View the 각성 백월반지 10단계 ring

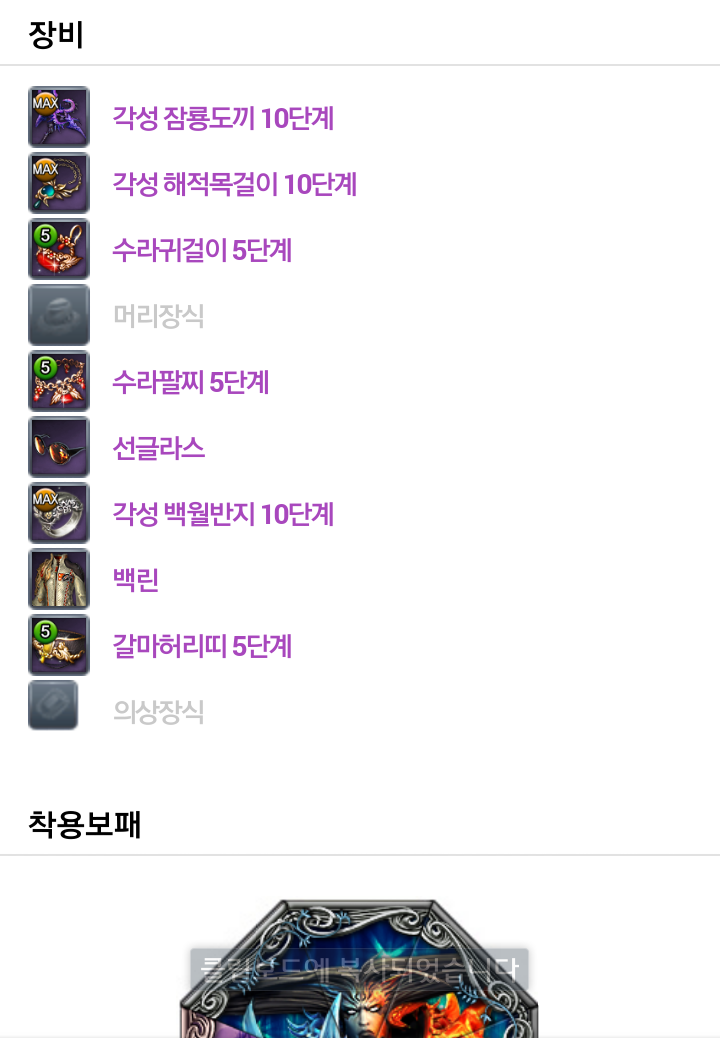[x=223, y=515]
